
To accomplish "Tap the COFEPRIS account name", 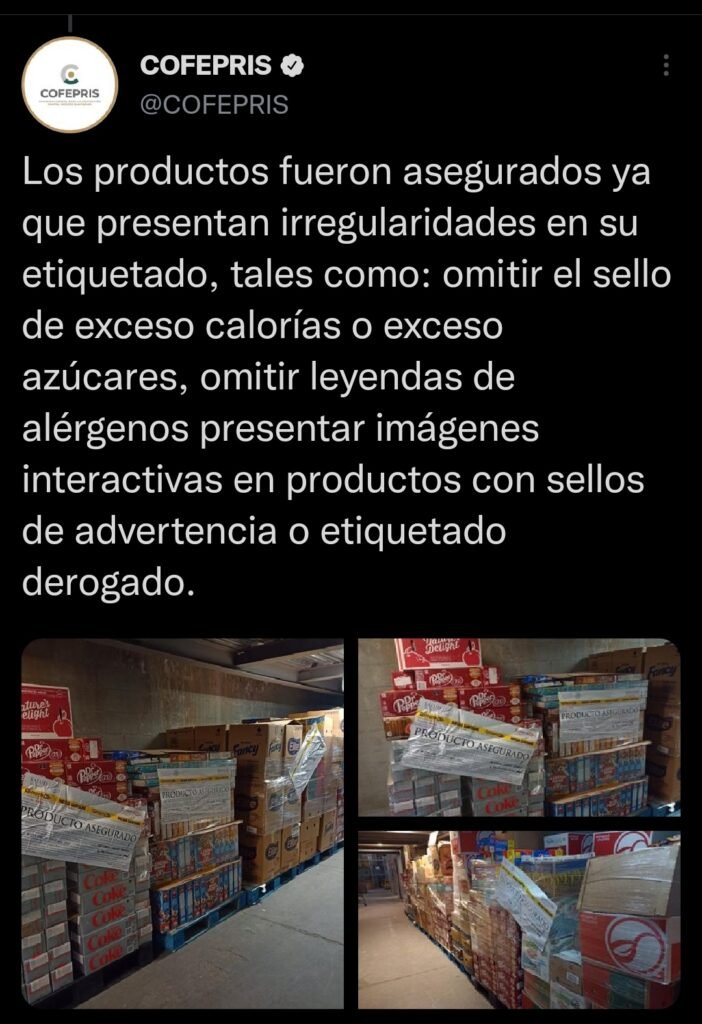I will coord(206,66).
